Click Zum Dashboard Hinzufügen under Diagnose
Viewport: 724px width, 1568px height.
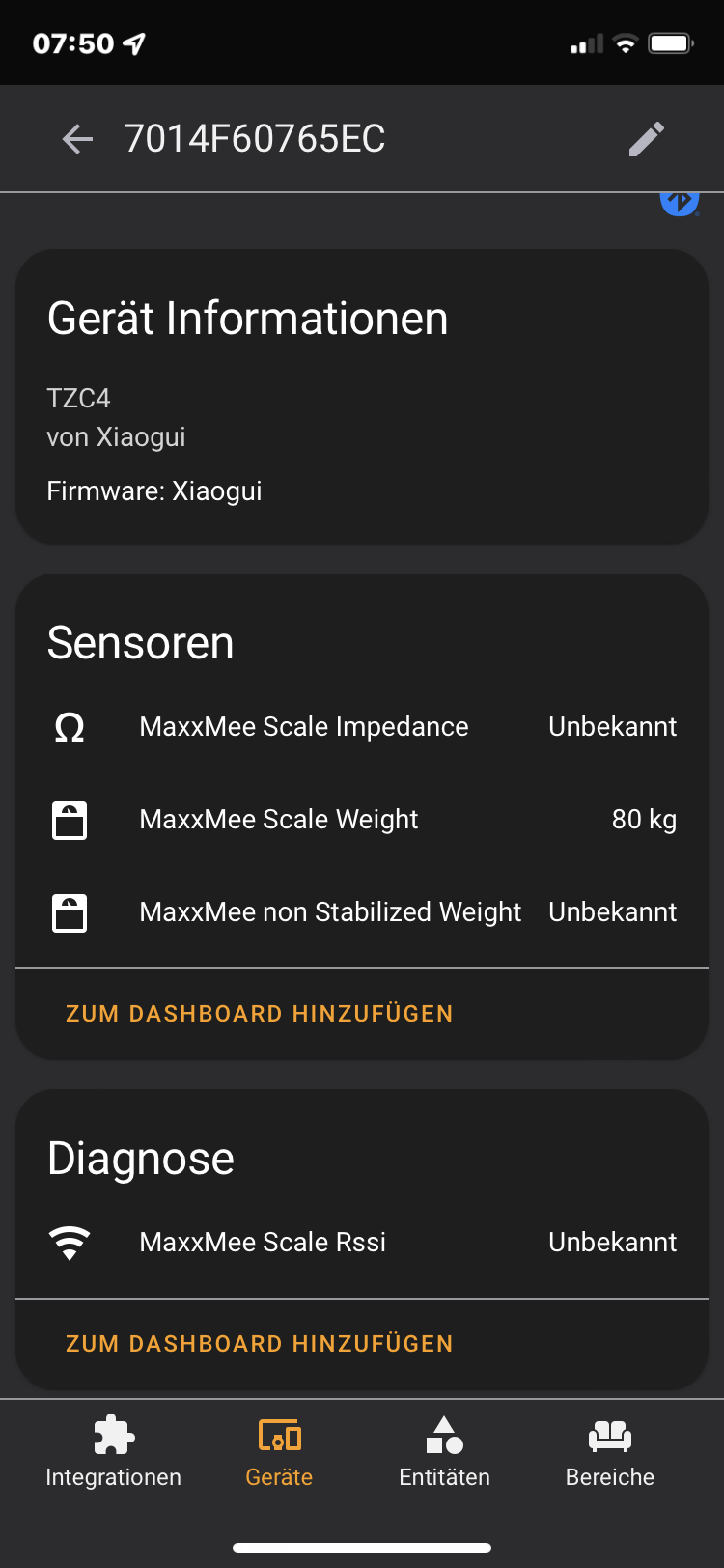pos(259,1342)
